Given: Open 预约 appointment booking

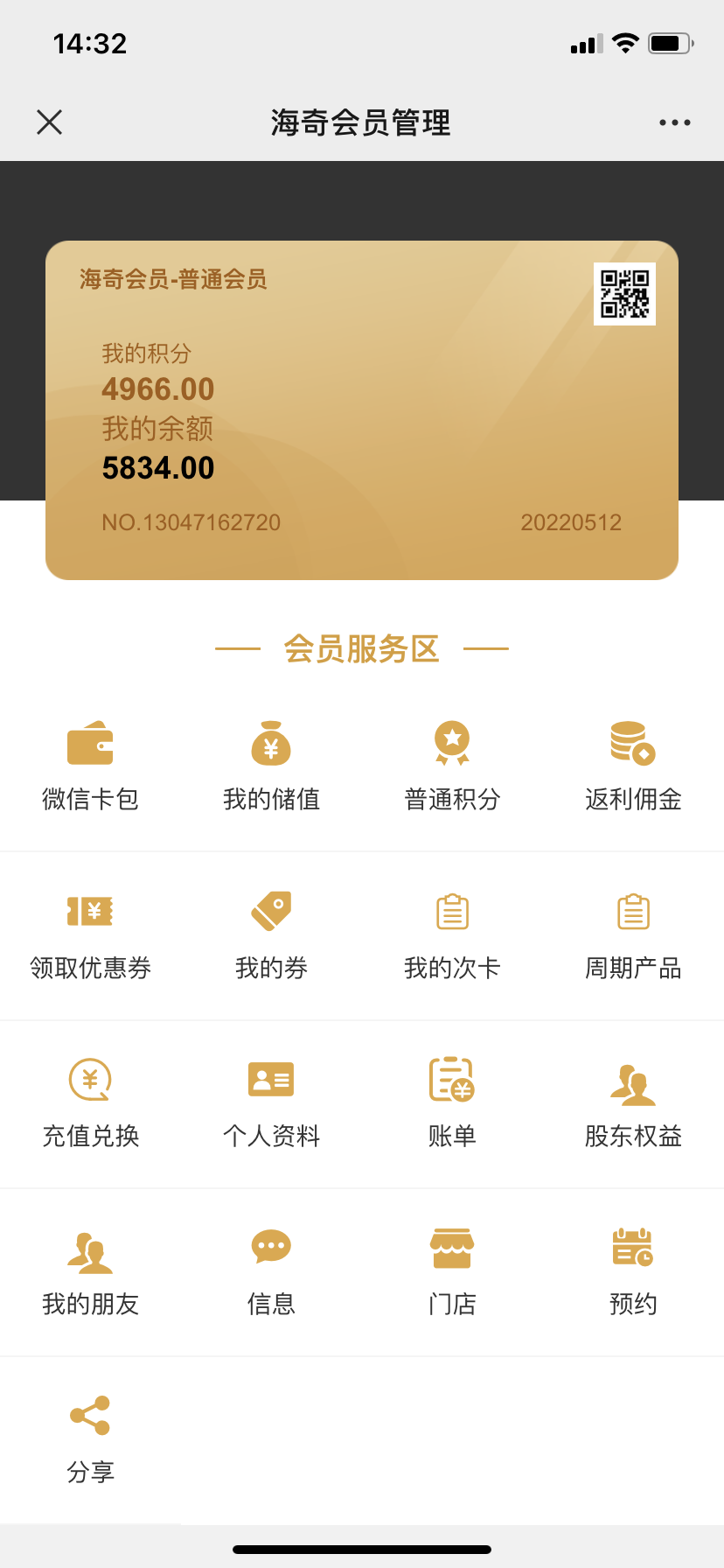Looking at the screenshot, I should [x=633, y=1270].
